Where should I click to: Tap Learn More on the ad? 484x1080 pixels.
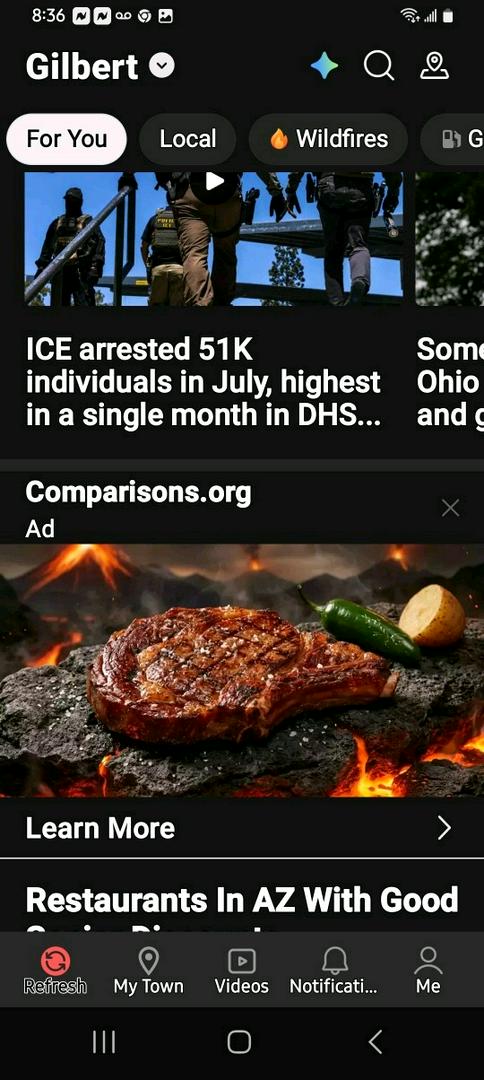pos(242,828)
